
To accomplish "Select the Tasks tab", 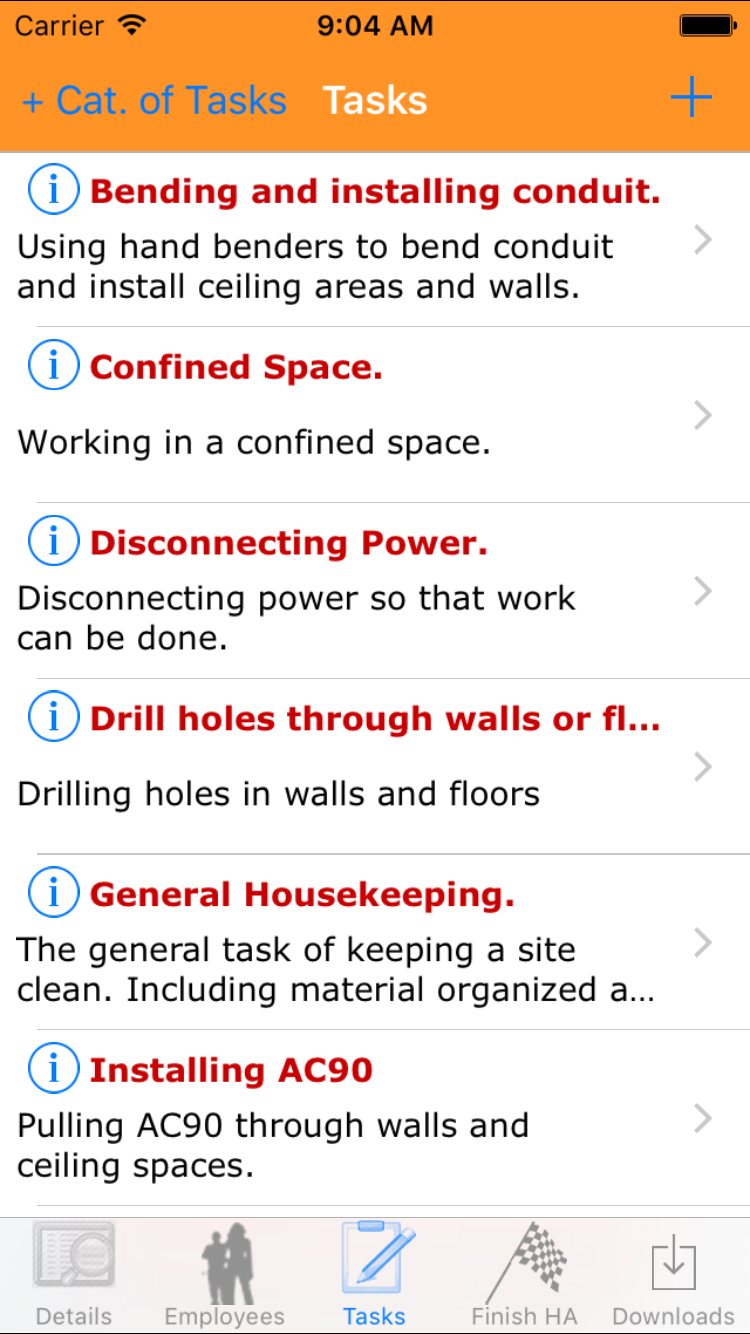I will pyautogui.click(x=375, y=1275).
